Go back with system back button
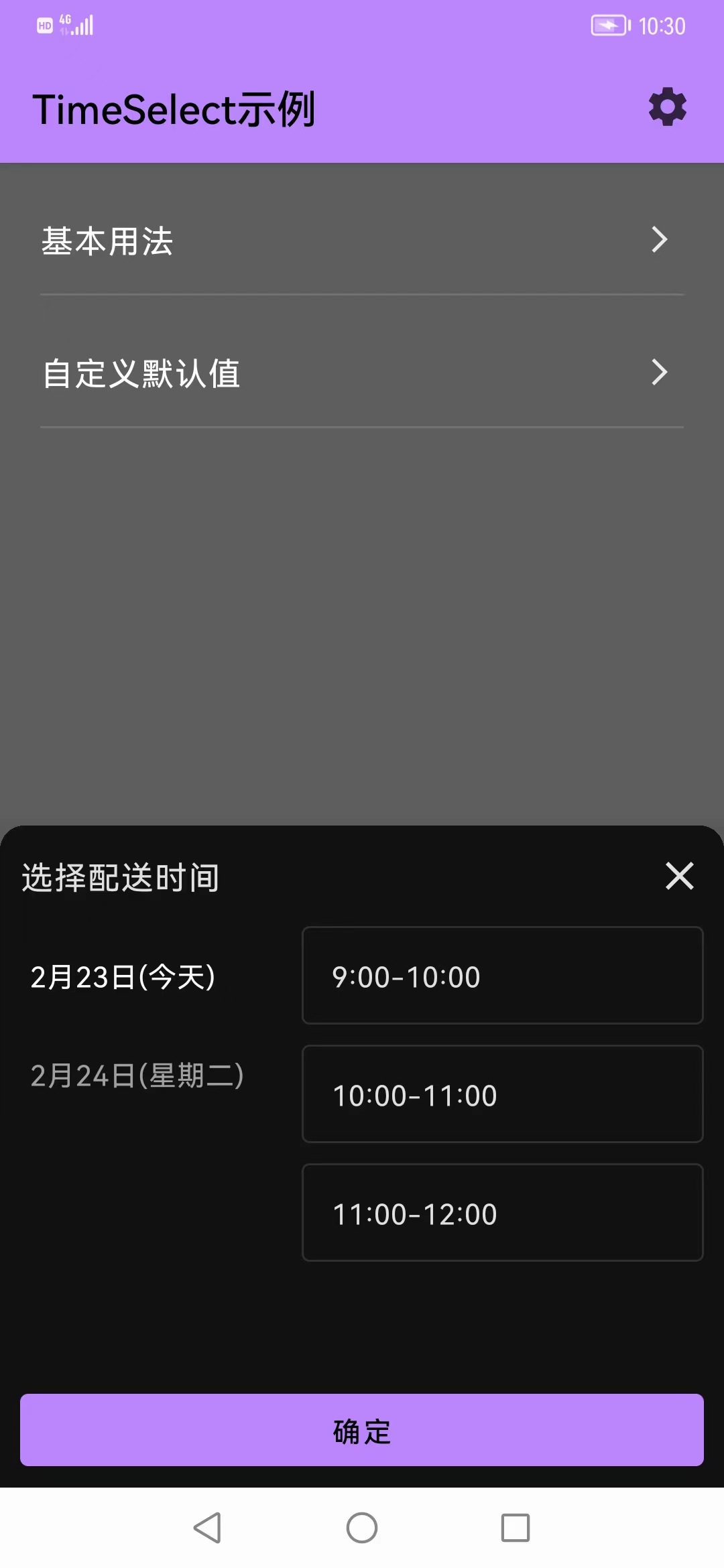 point(207,1528)
